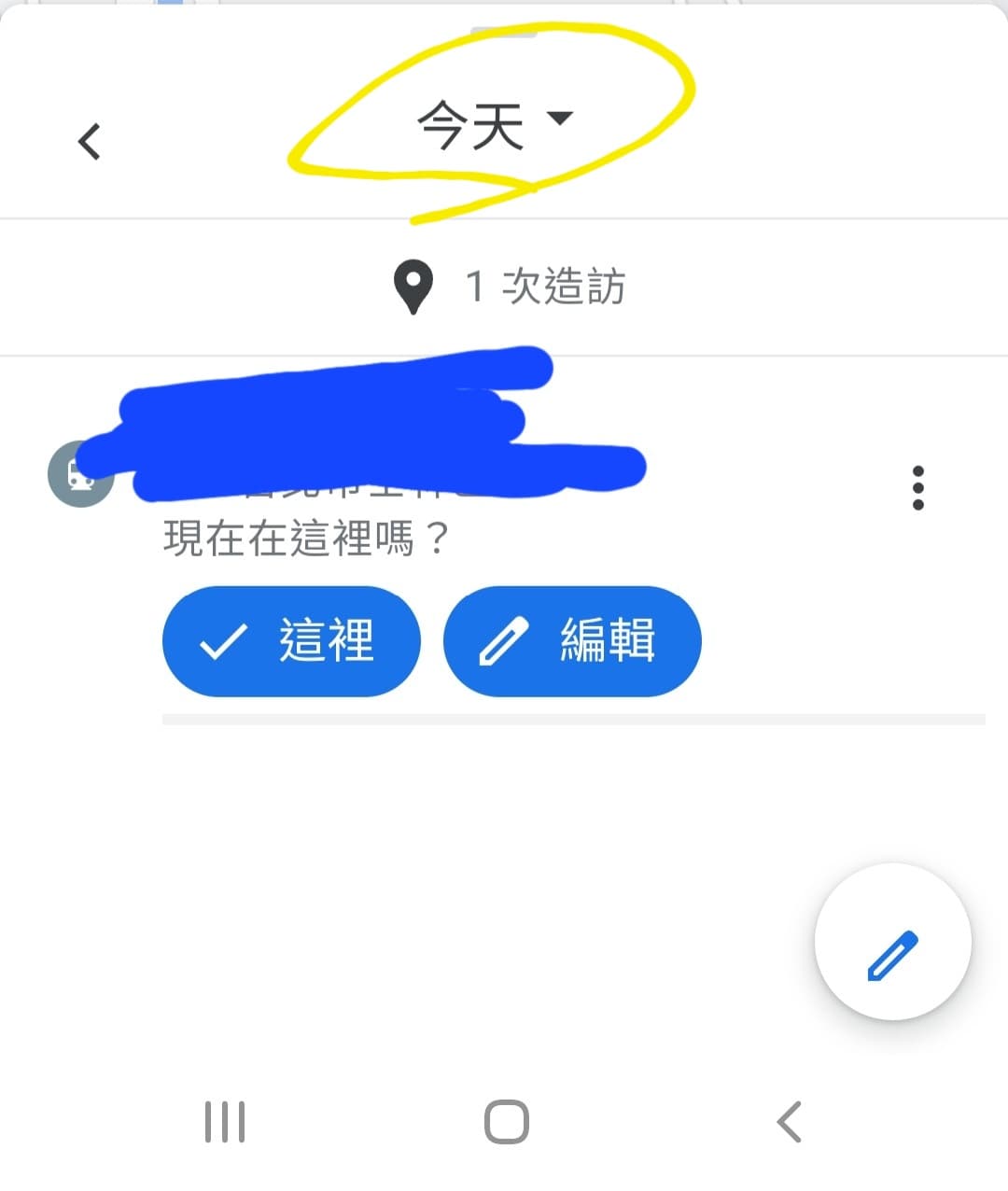Tap the checkmark icon inside the 這裡 button
1008x1191 pixels.
pyautogui.click(x=222, y=640)
